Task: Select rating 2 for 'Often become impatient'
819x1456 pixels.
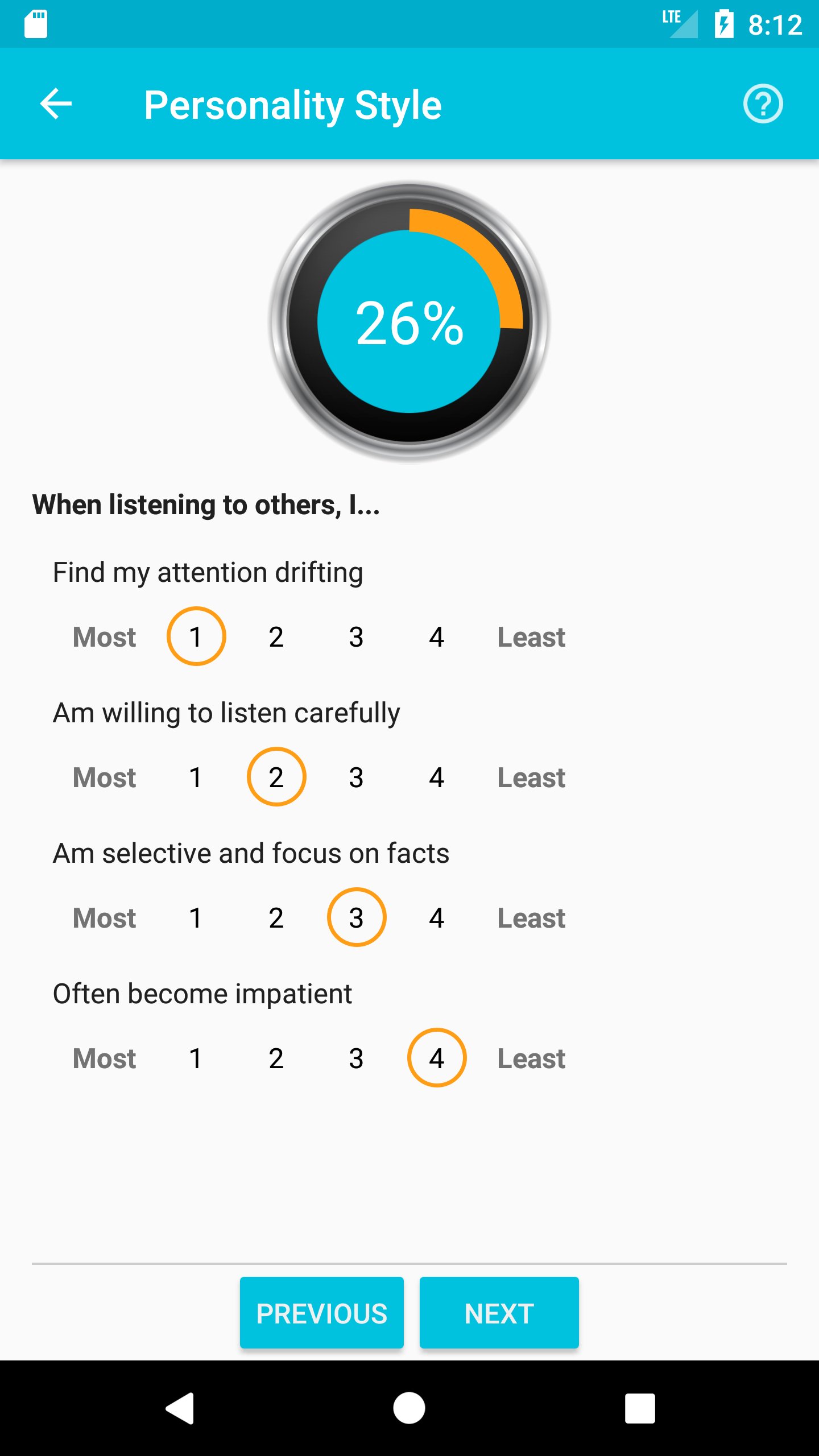Action: tap(276, 1058)
